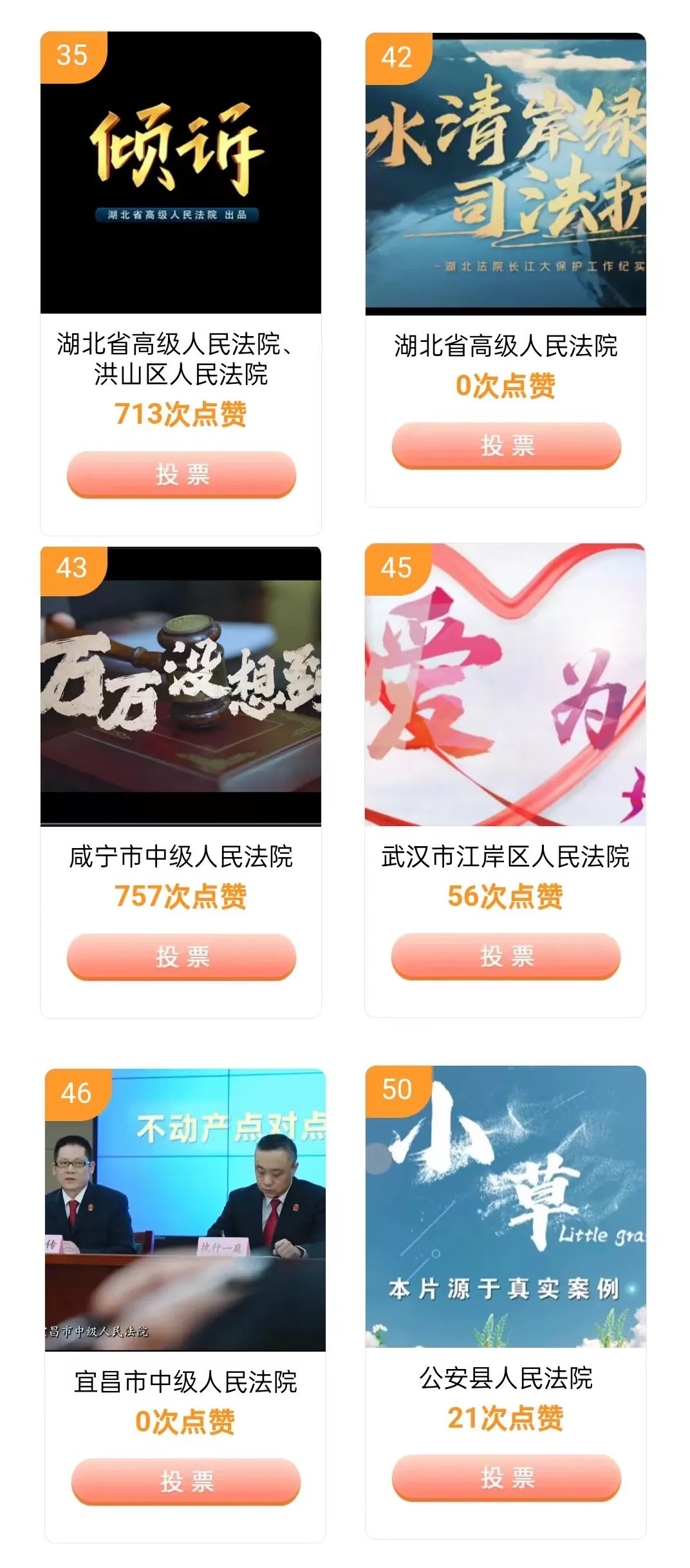This screenshot has height=1568, width=690.
Task: Open the 万万没想到 video tile numbered 43
Action: [x=181, y=686]
